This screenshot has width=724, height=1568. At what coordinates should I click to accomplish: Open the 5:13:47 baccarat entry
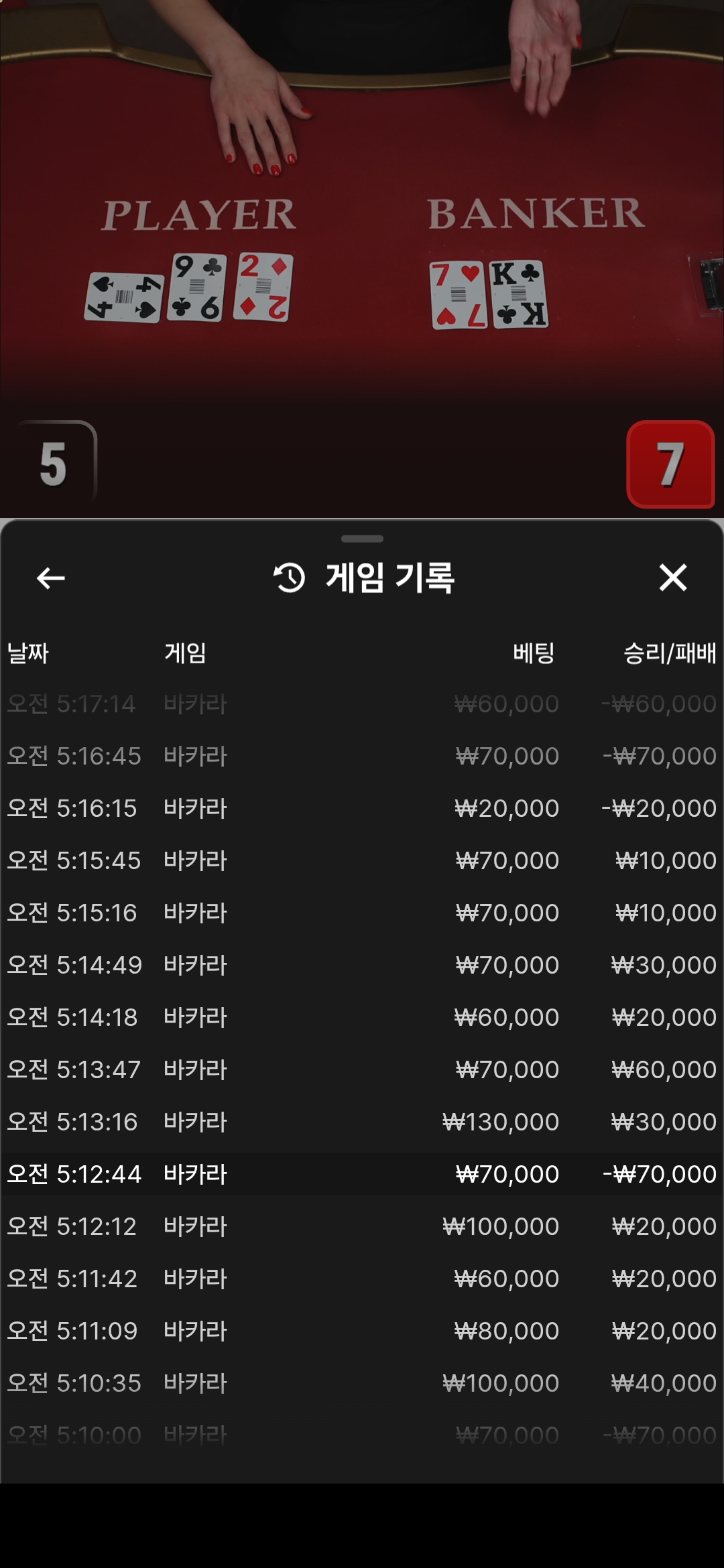click(362, 1069)
